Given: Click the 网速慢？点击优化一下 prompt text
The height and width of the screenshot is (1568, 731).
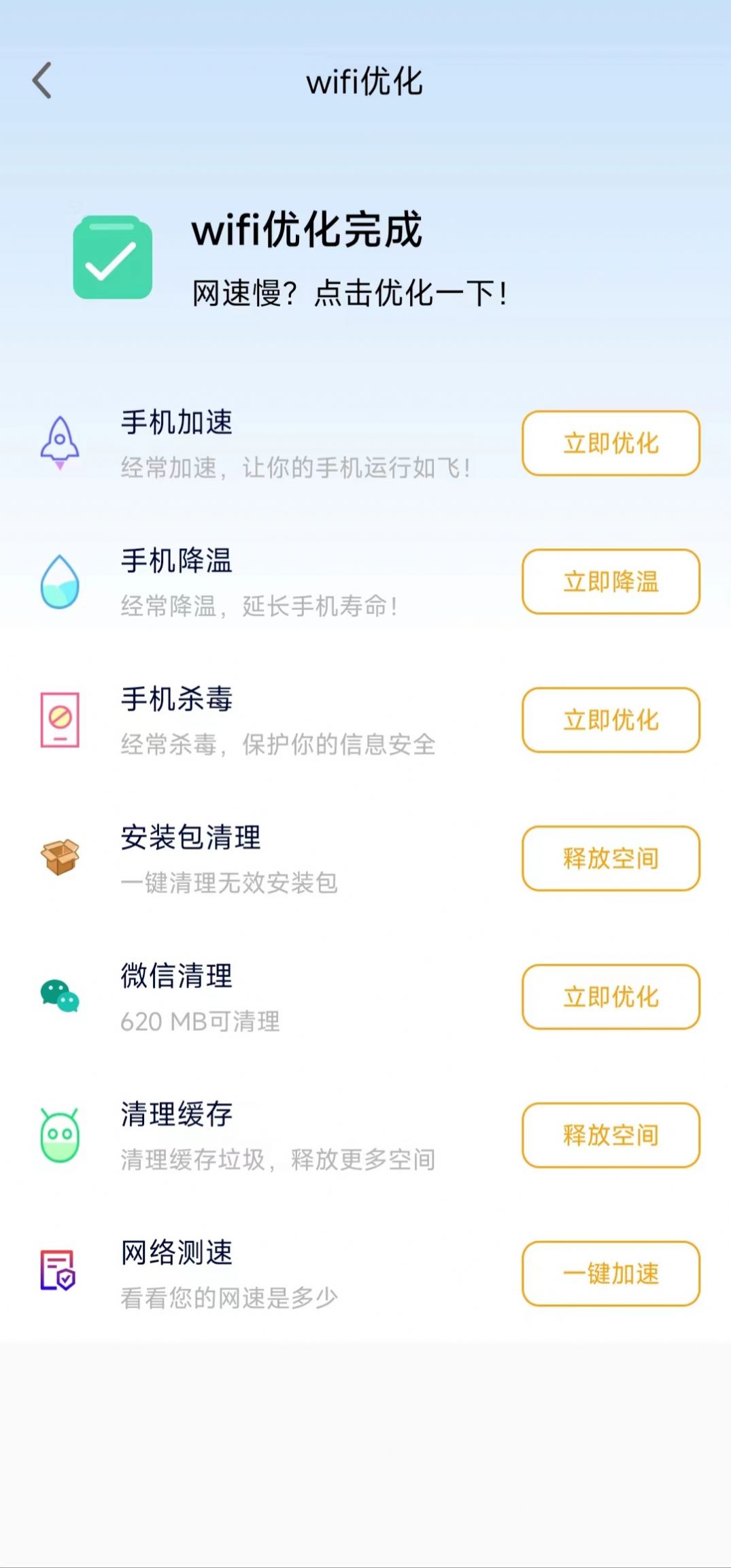Looking at the screenshot, I should click(351, 291).
